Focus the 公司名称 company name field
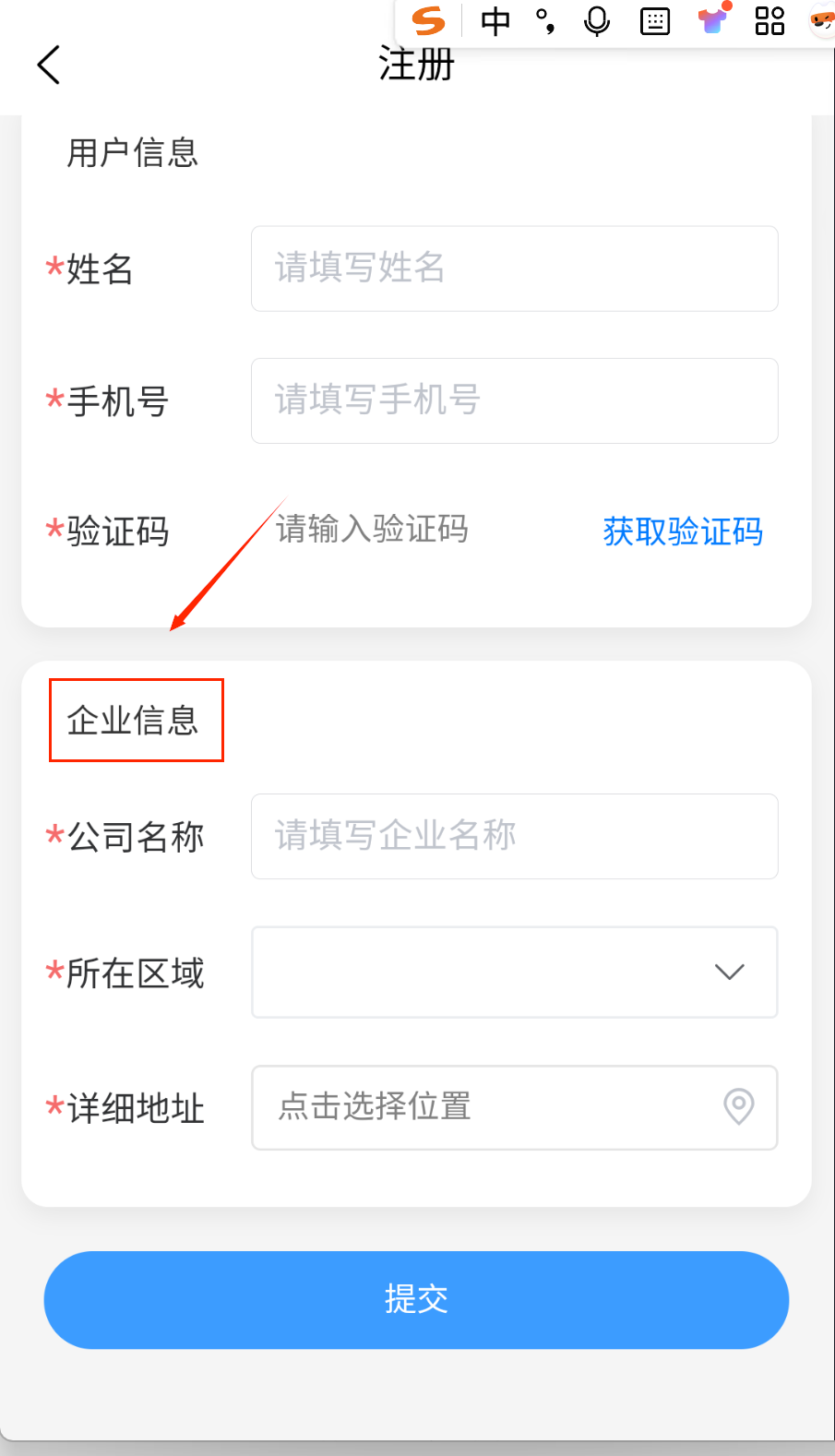Screen dimensions: 835x1456 tap(514, 836)
